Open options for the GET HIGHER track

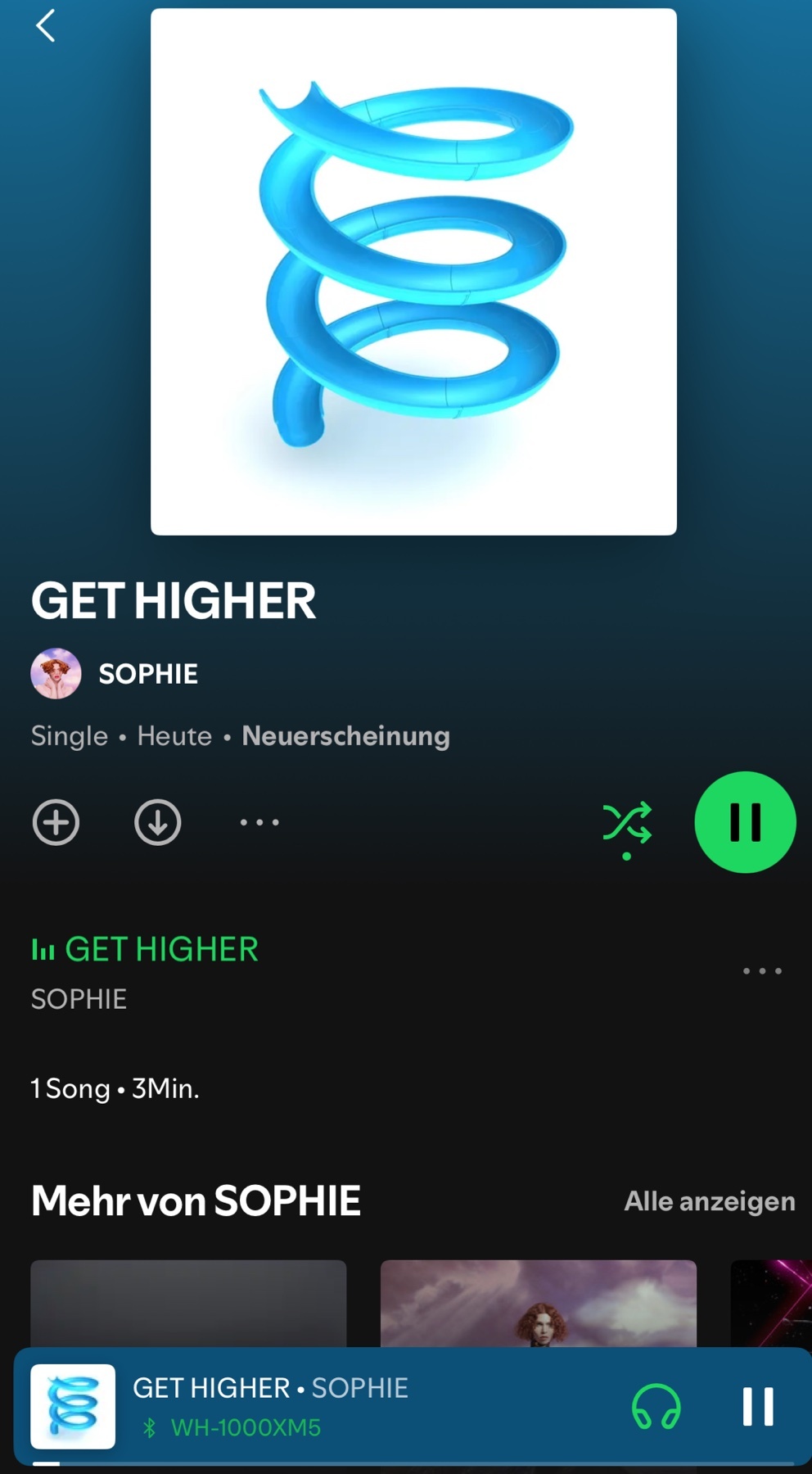(761, 971)
